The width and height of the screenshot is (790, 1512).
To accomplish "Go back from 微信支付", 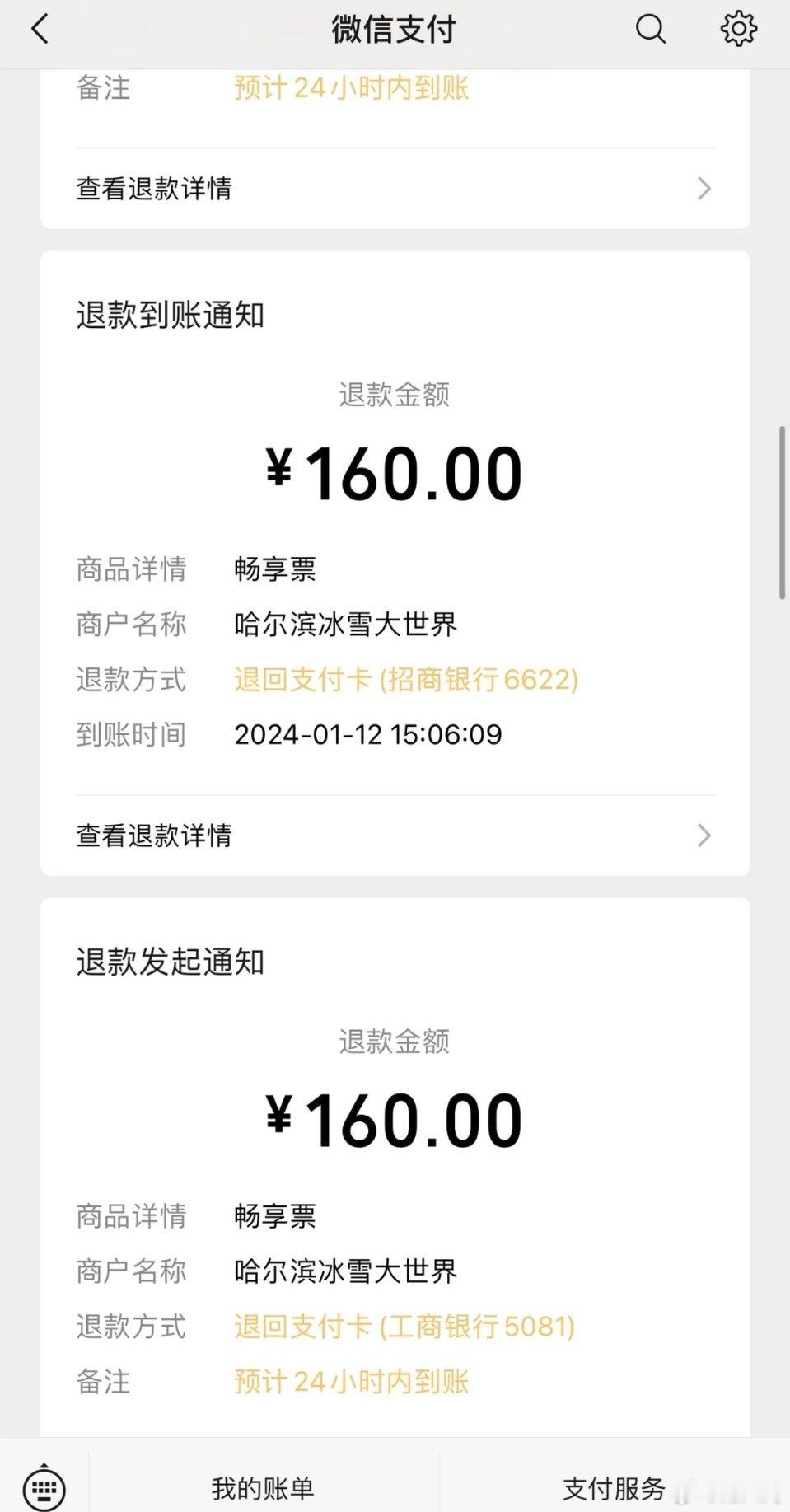I will point(40,30).
